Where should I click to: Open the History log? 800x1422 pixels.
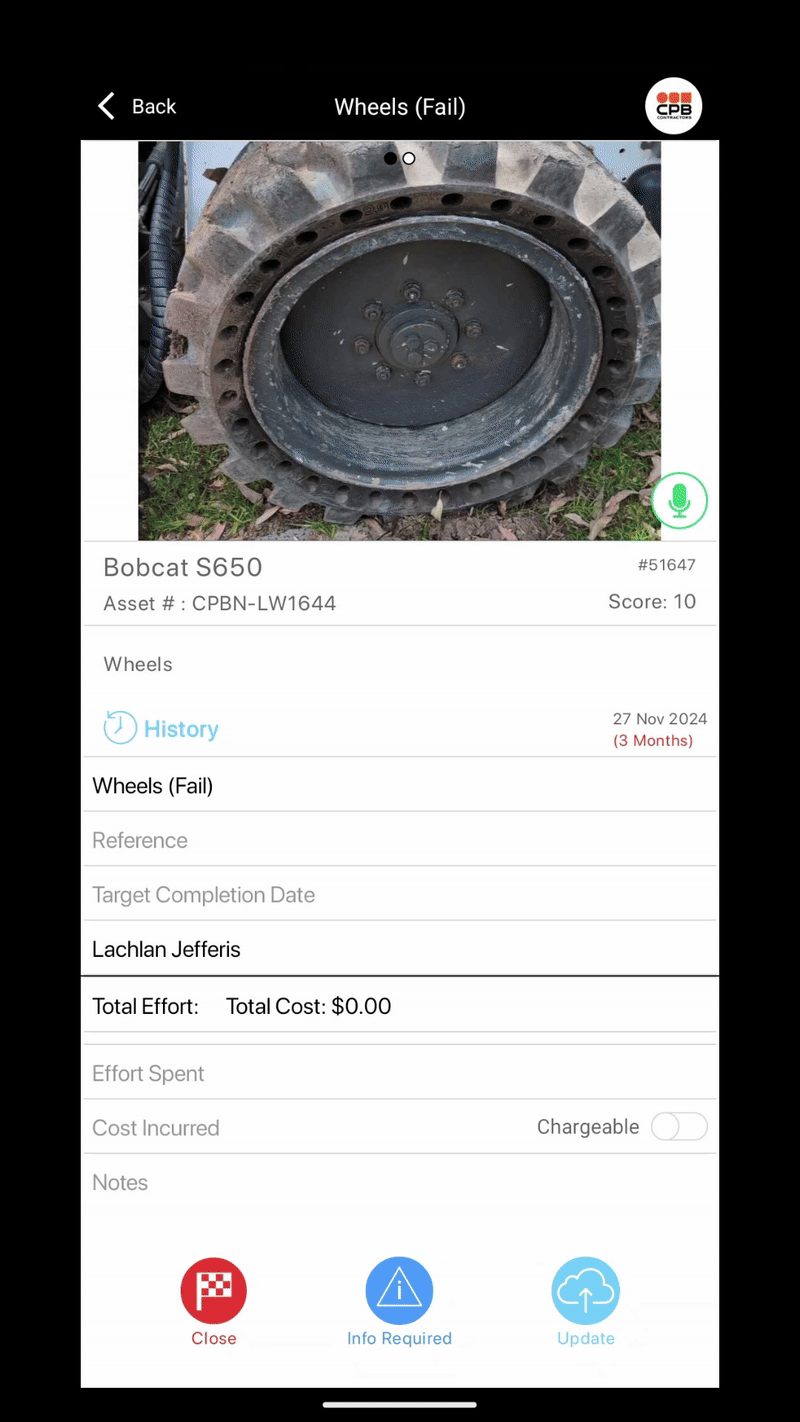[x=161, y=728]
